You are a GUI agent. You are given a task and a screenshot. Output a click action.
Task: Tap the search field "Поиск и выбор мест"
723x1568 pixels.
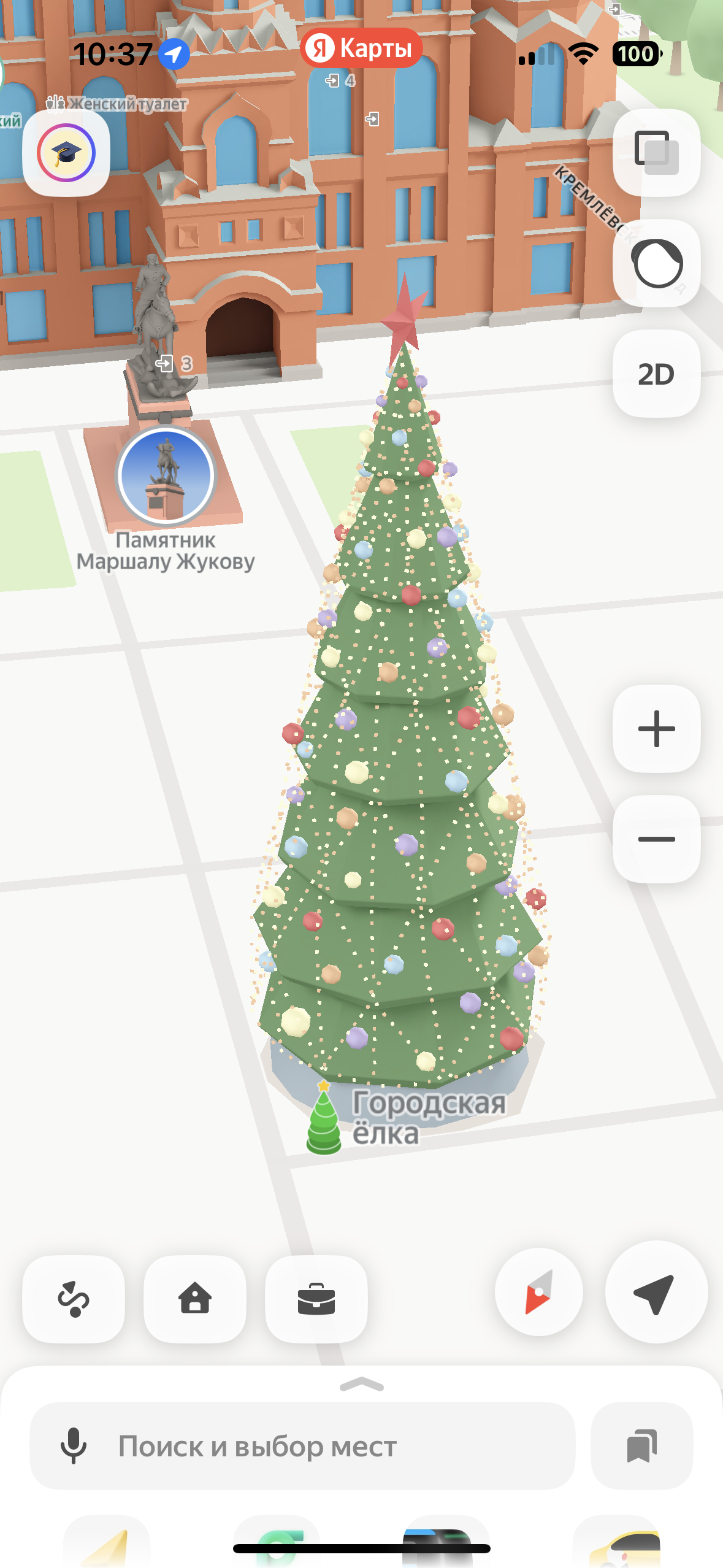[x=319, y=1446]
